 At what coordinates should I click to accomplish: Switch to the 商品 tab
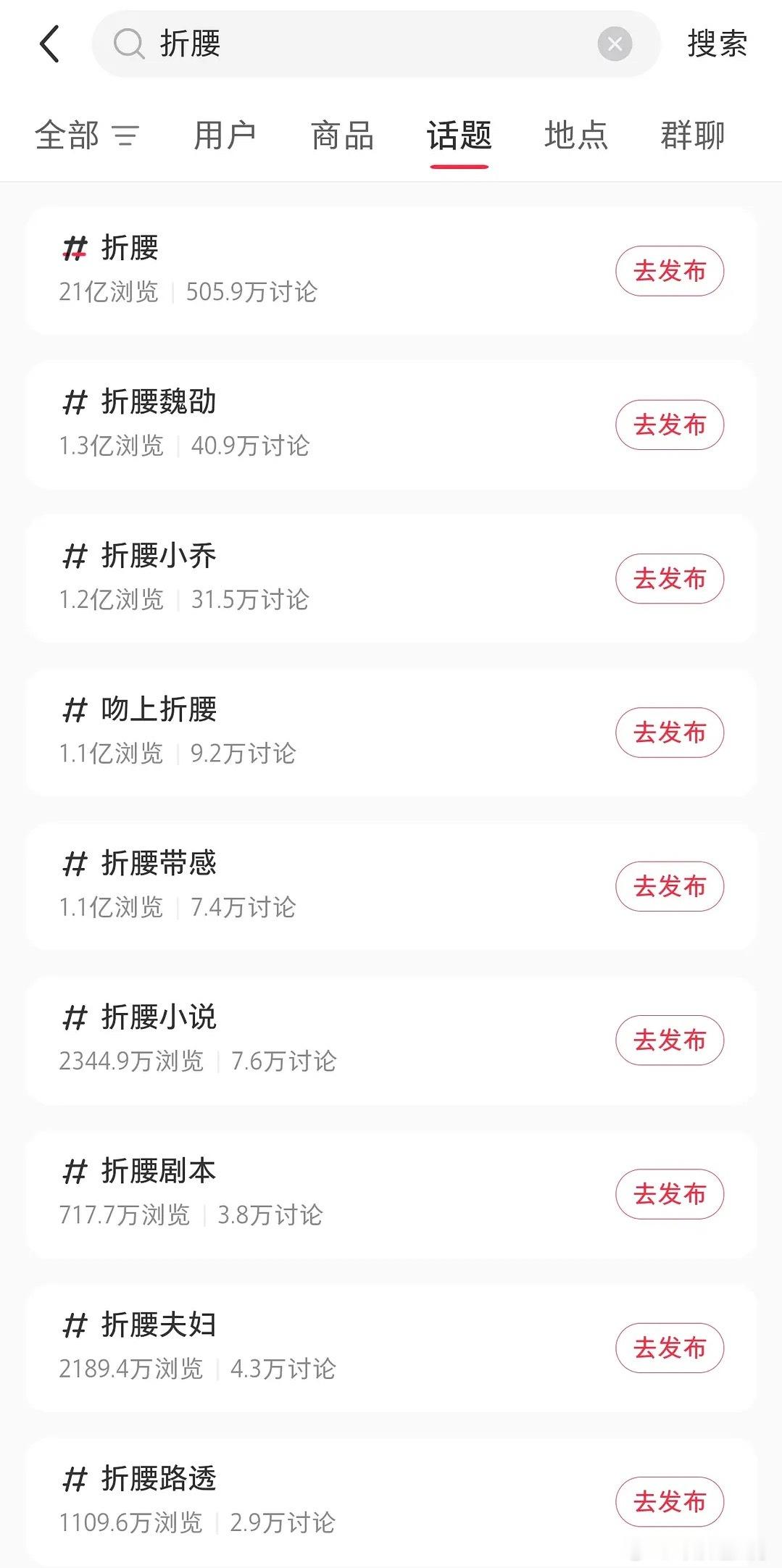[x=342, y=135]
